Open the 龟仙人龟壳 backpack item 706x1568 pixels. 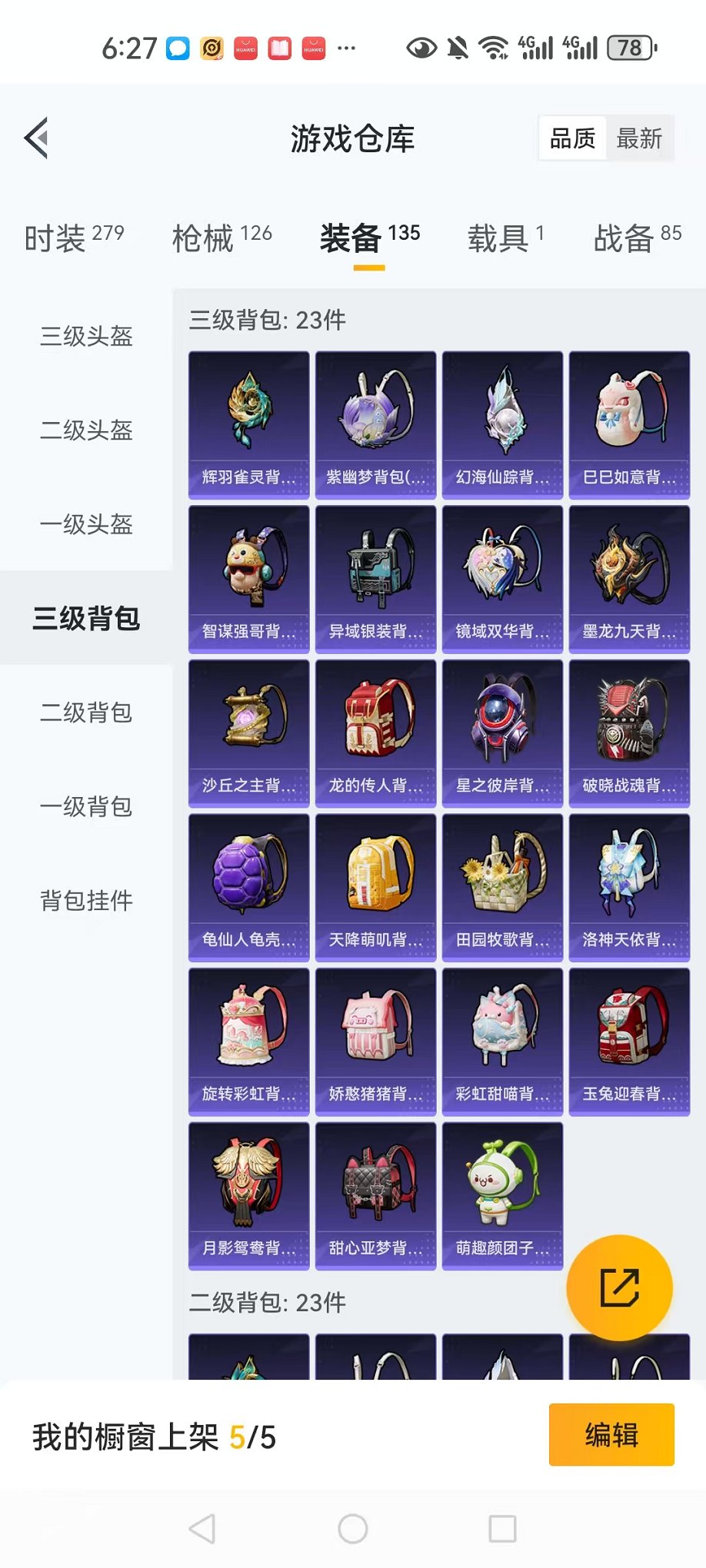point(249,888)
